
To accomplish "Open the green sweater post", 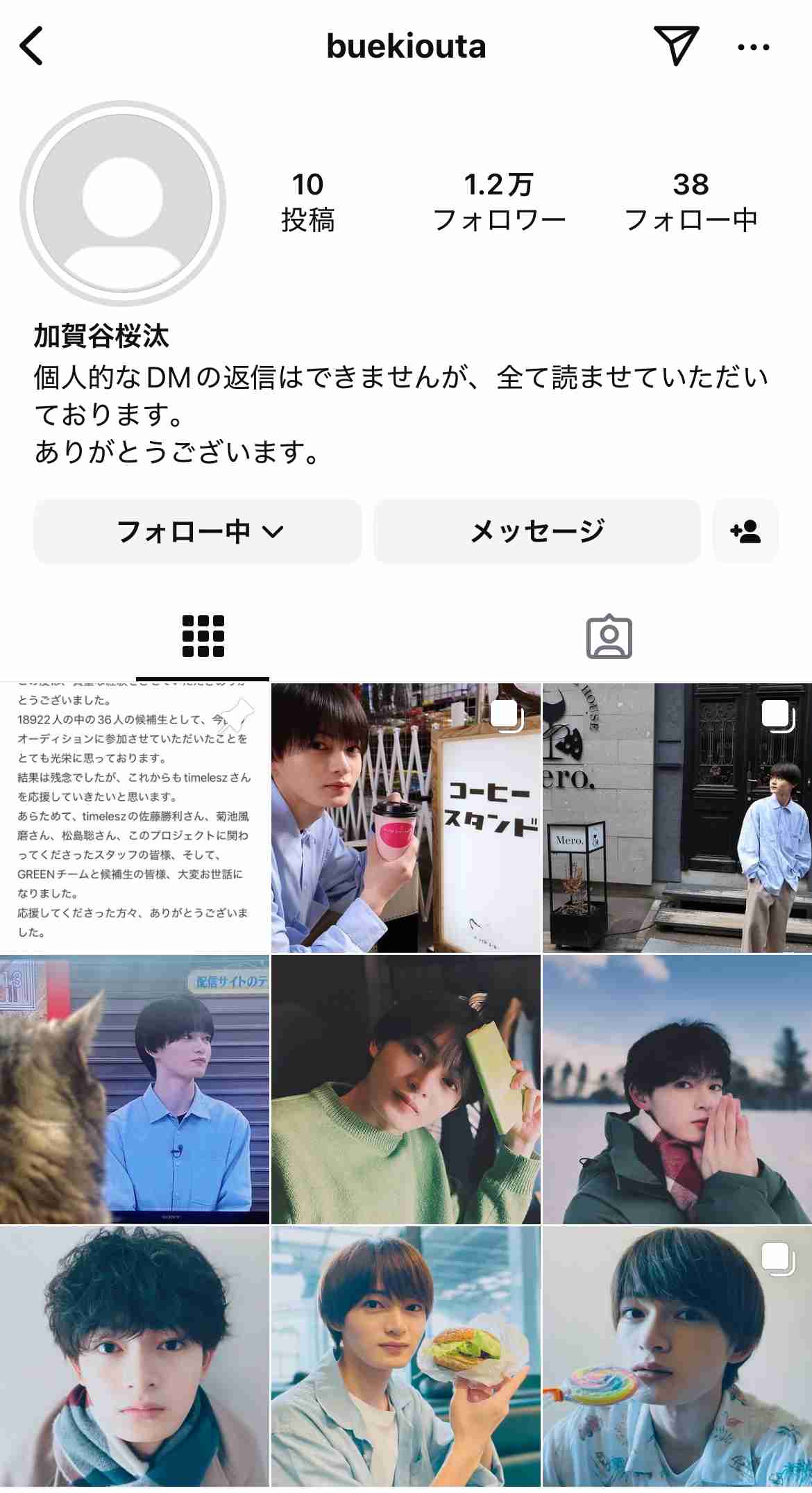I will [x=405, y=1089].
